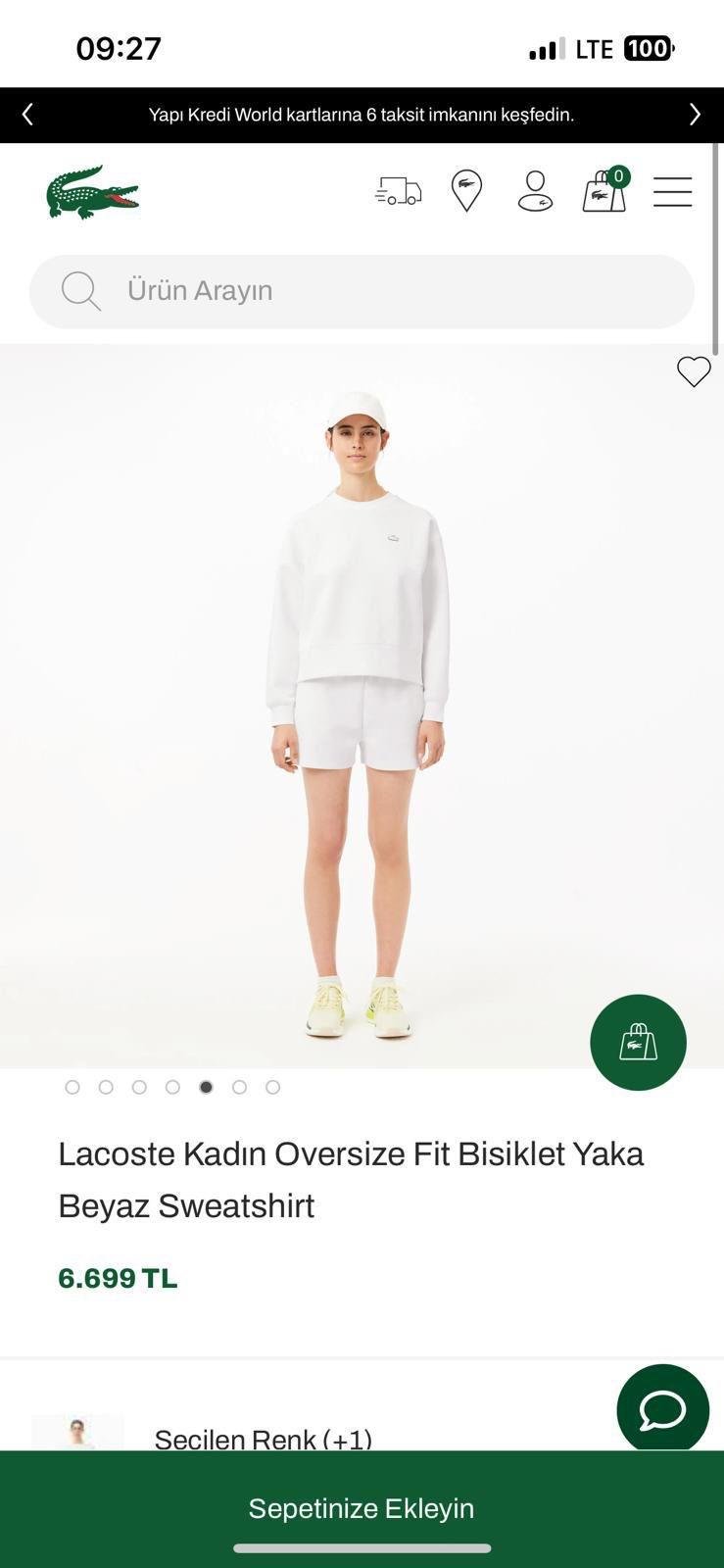This screenshot has width=724, height=1568.
Task: Tap the Ürün Arayın search field
Action: (x=362, y=291)
